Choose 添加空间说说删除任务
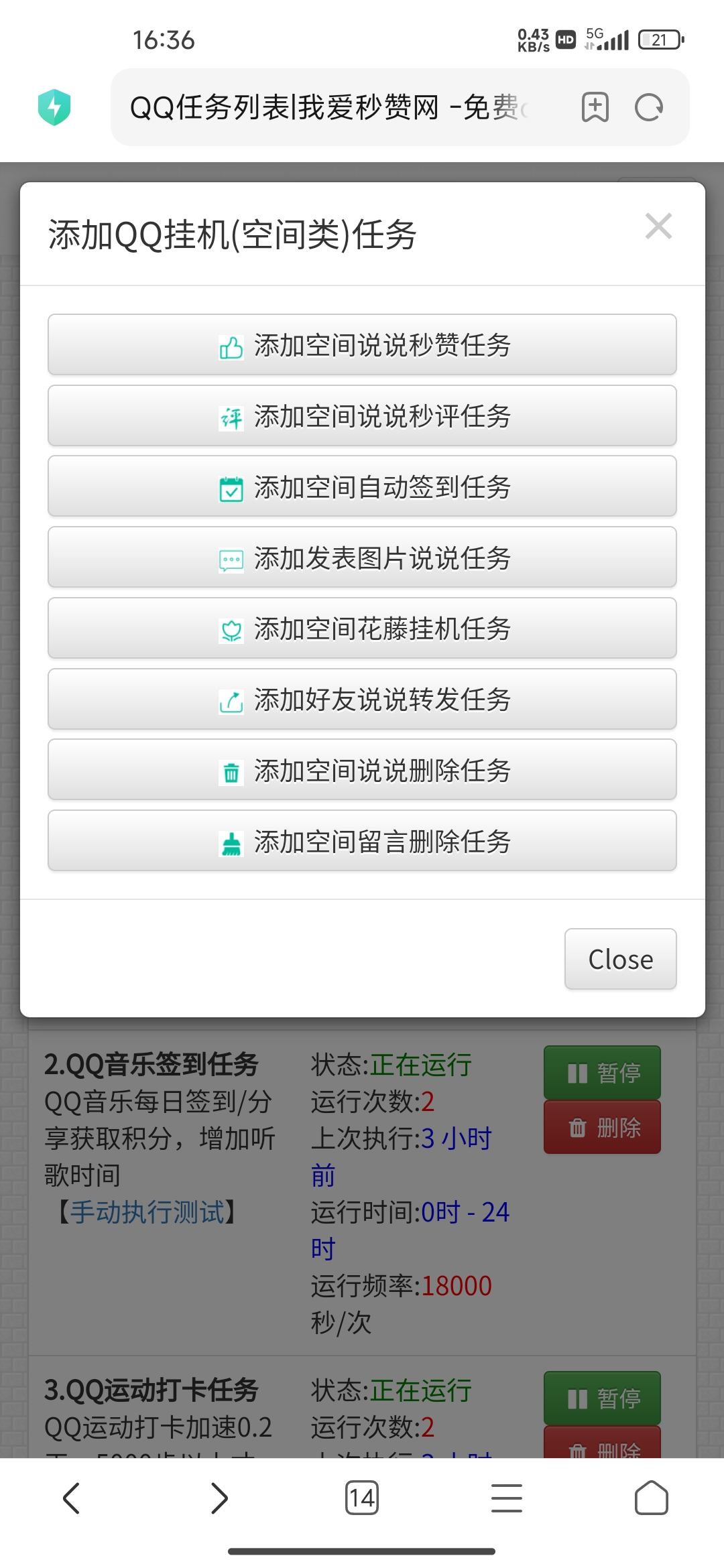This screenshot has height=1568, width=724. 362,770
